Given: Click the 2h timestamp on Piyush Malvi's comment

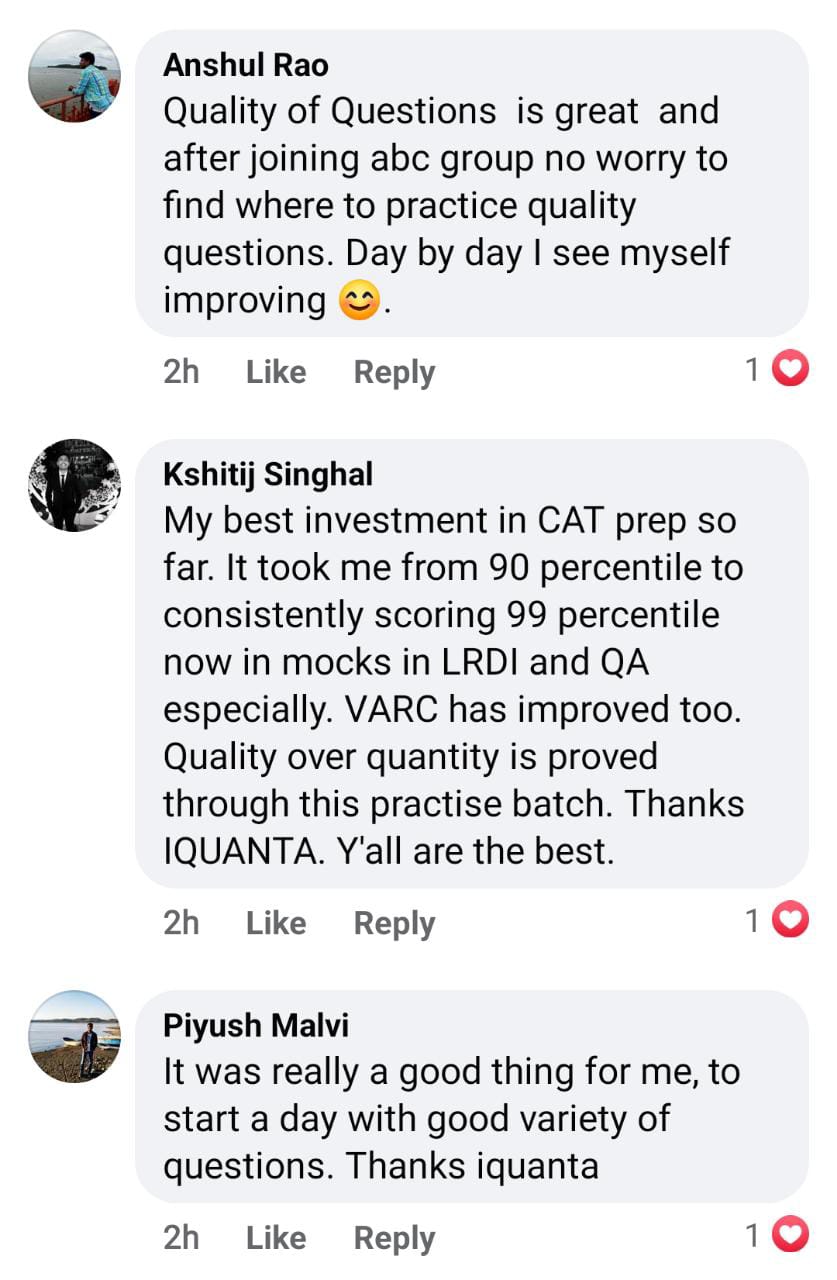Looking at the screenshot, I should [x=180, y=1237].
